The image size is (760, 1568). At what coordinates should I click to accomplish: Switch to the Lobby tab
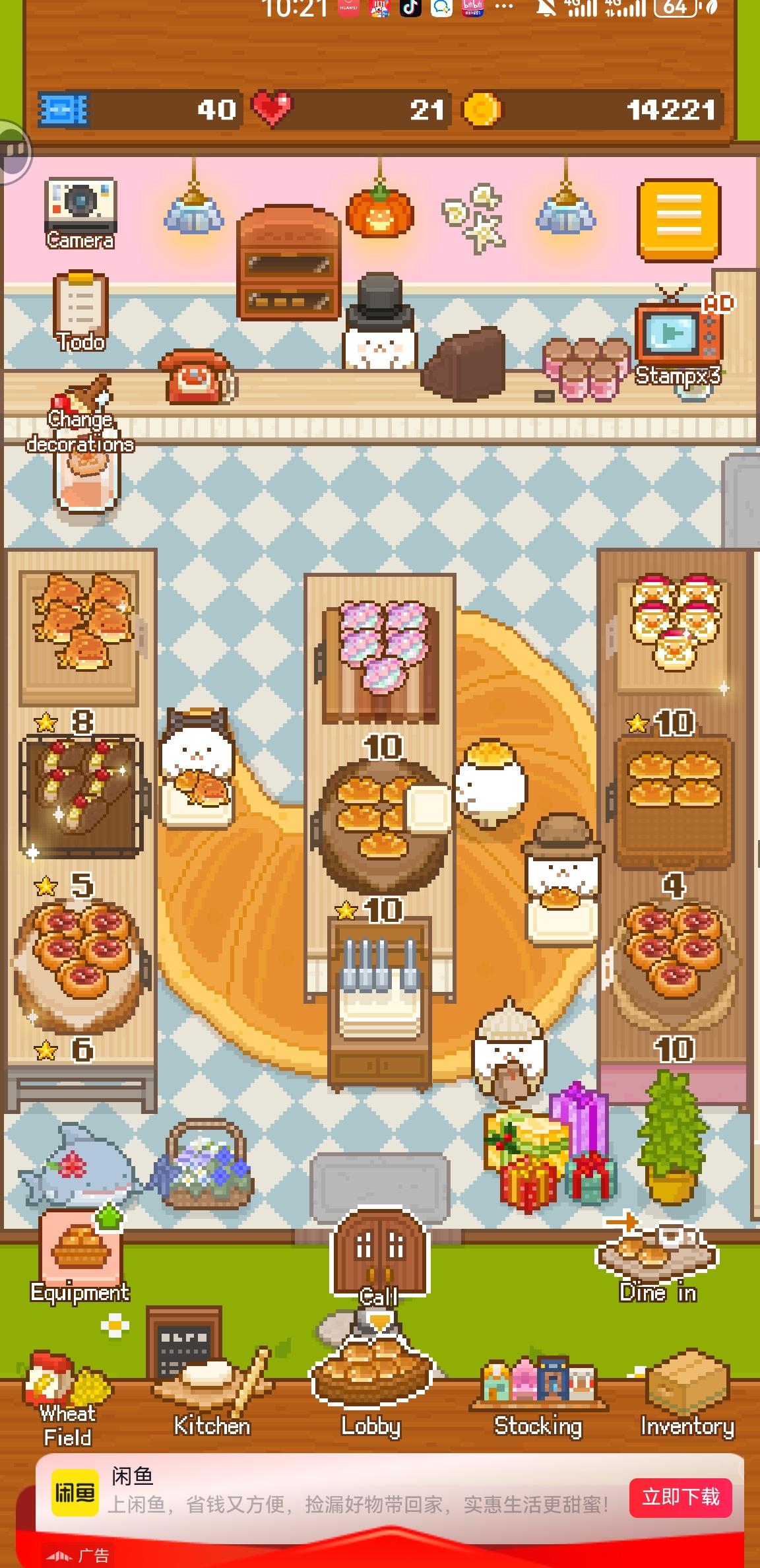coord(371,1373)
